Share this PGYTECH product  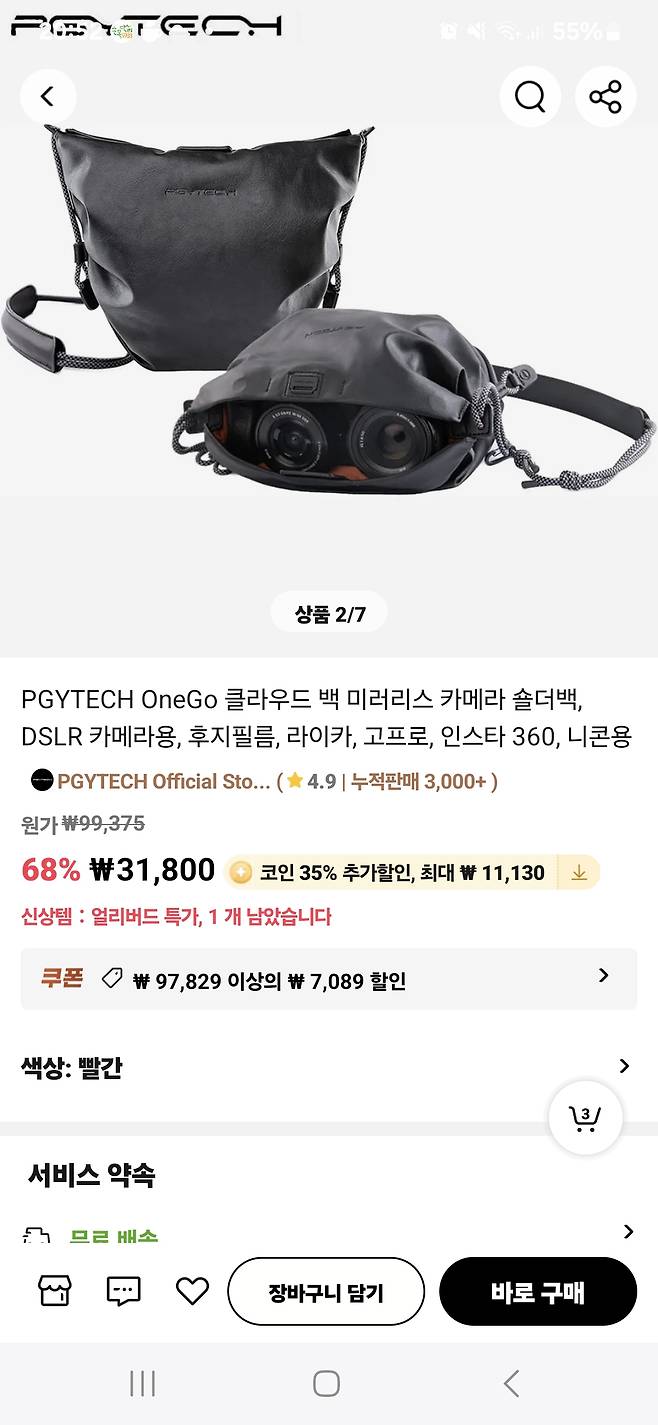pos(605,97)
